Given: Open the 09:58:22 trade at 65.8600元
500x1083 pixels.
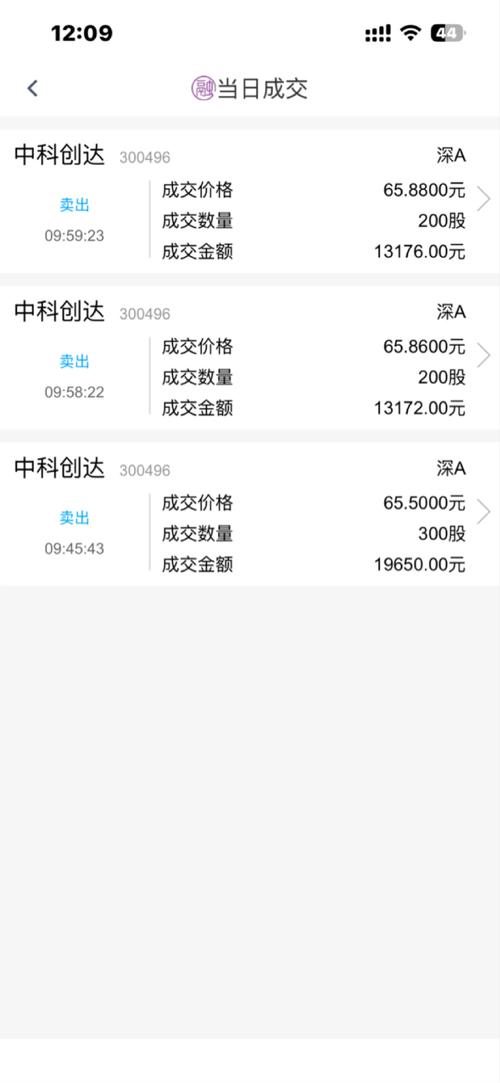Looking at the screenshot, I should [250, 358].
